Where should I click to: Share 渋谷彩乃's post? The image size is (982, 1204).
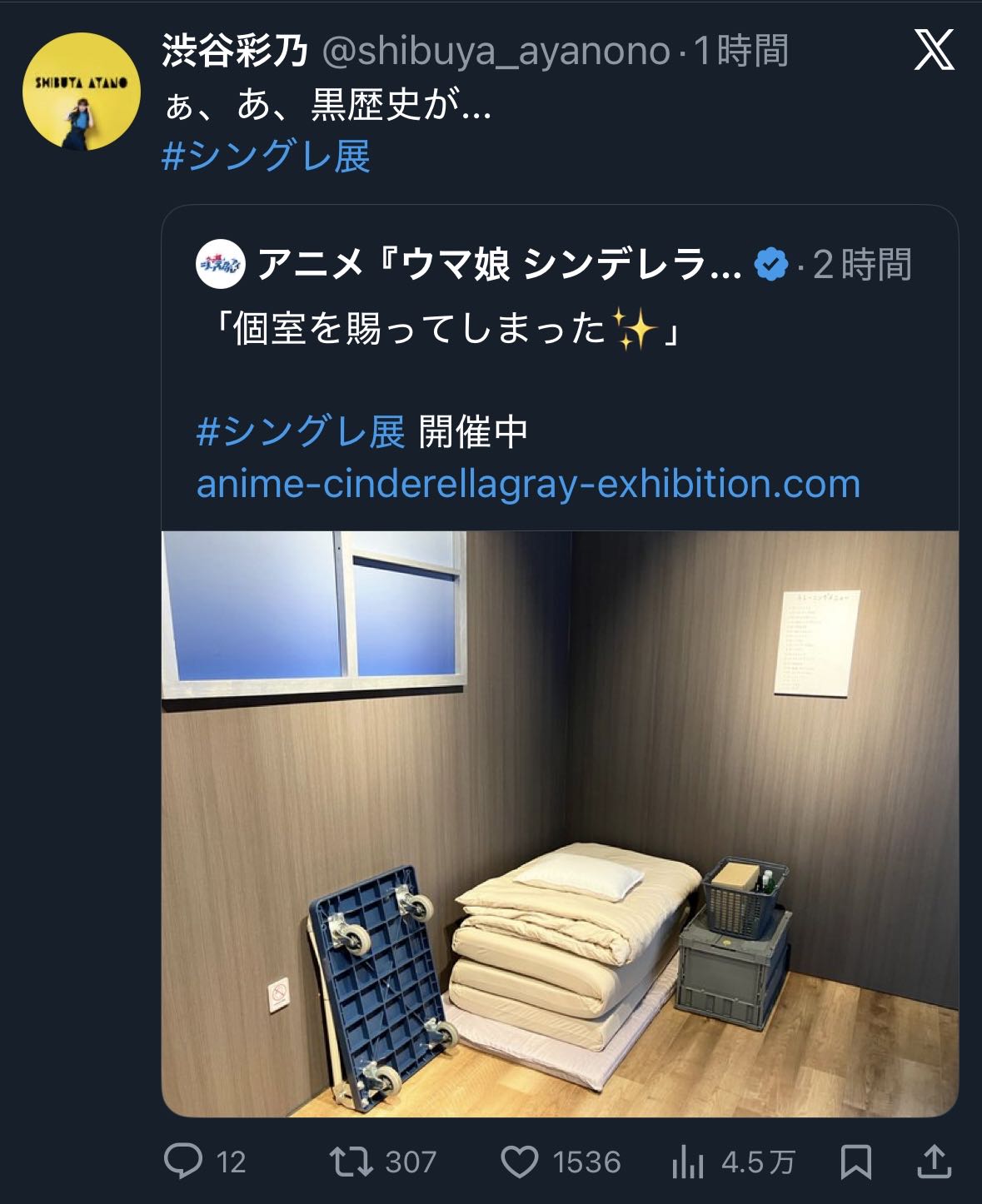point(934,1162)
